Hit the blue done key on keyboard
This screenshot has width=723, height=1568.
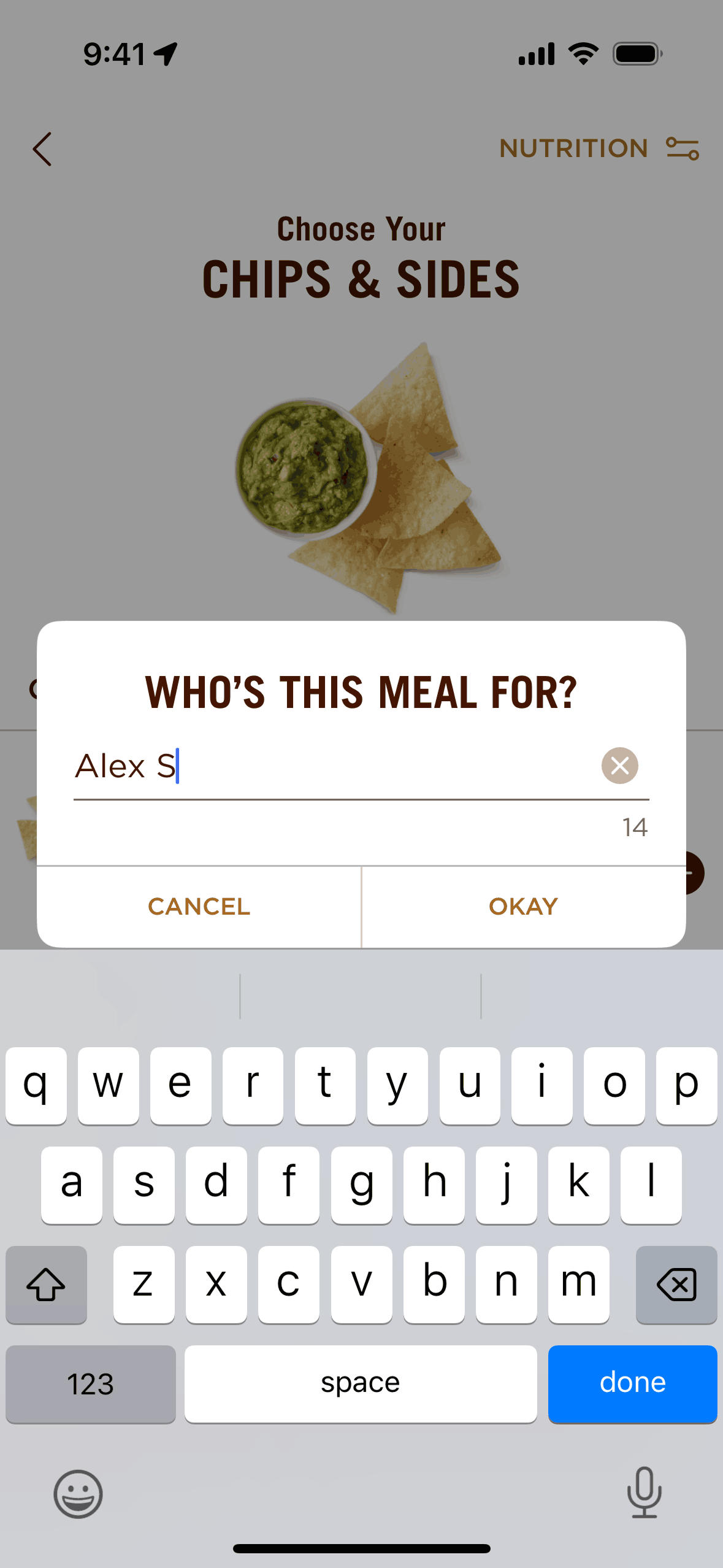[x=632, y=1383]
